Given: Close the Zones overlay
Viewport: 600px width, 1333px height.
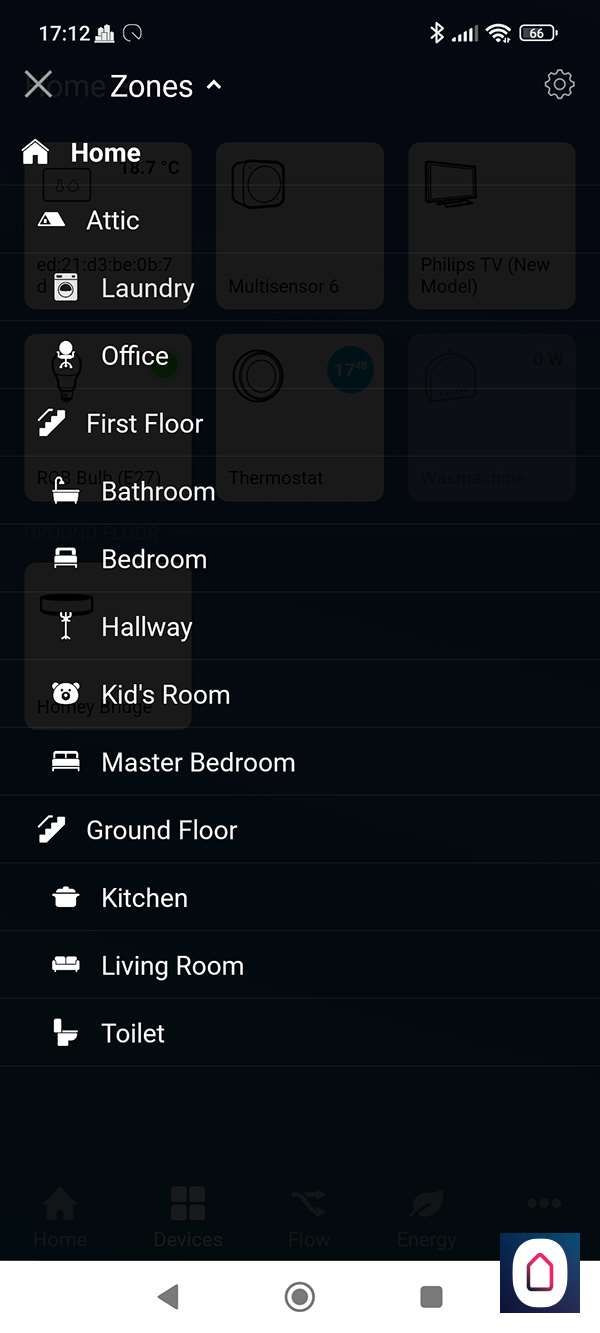Looking at the screenshot, I should 38,85.
